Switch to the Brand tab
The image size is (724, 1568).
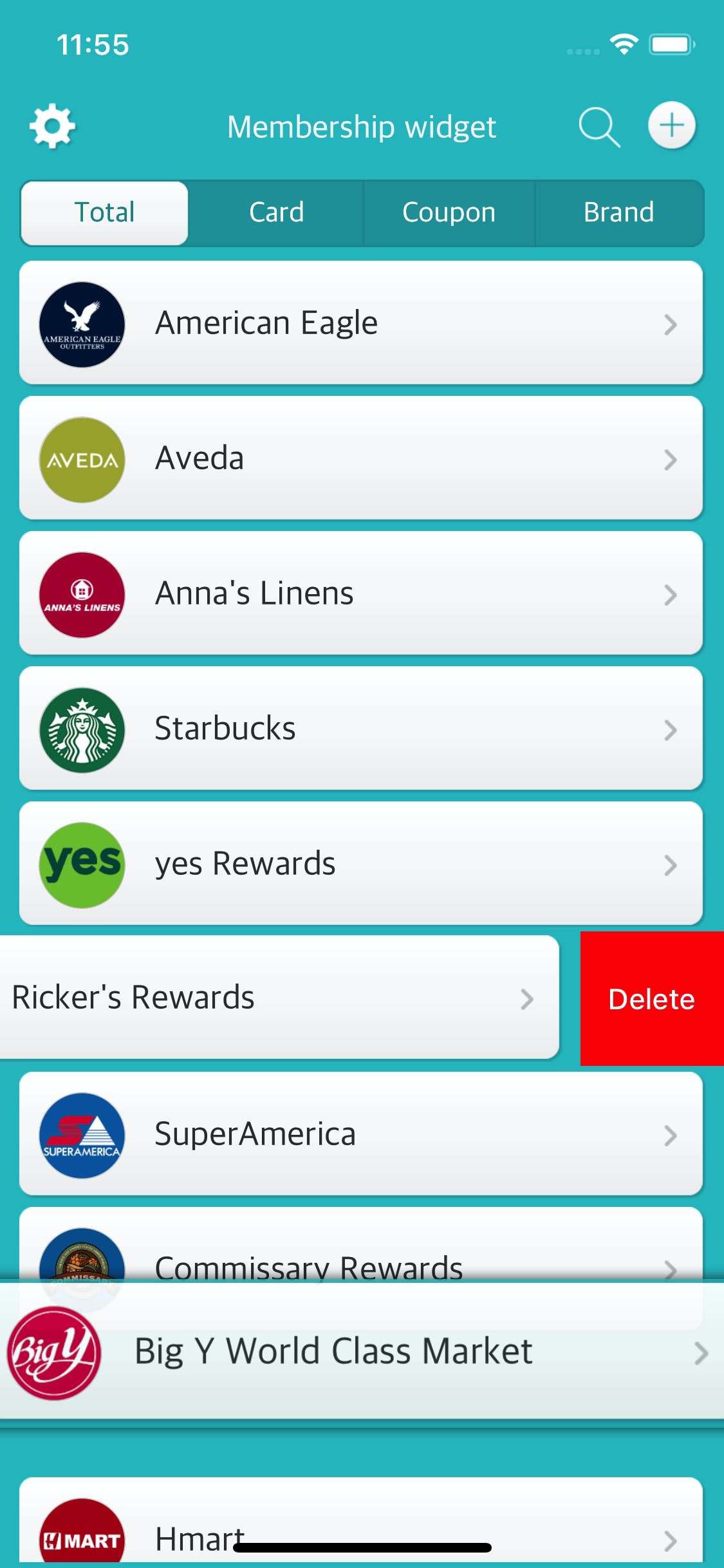tap(618, 212)
